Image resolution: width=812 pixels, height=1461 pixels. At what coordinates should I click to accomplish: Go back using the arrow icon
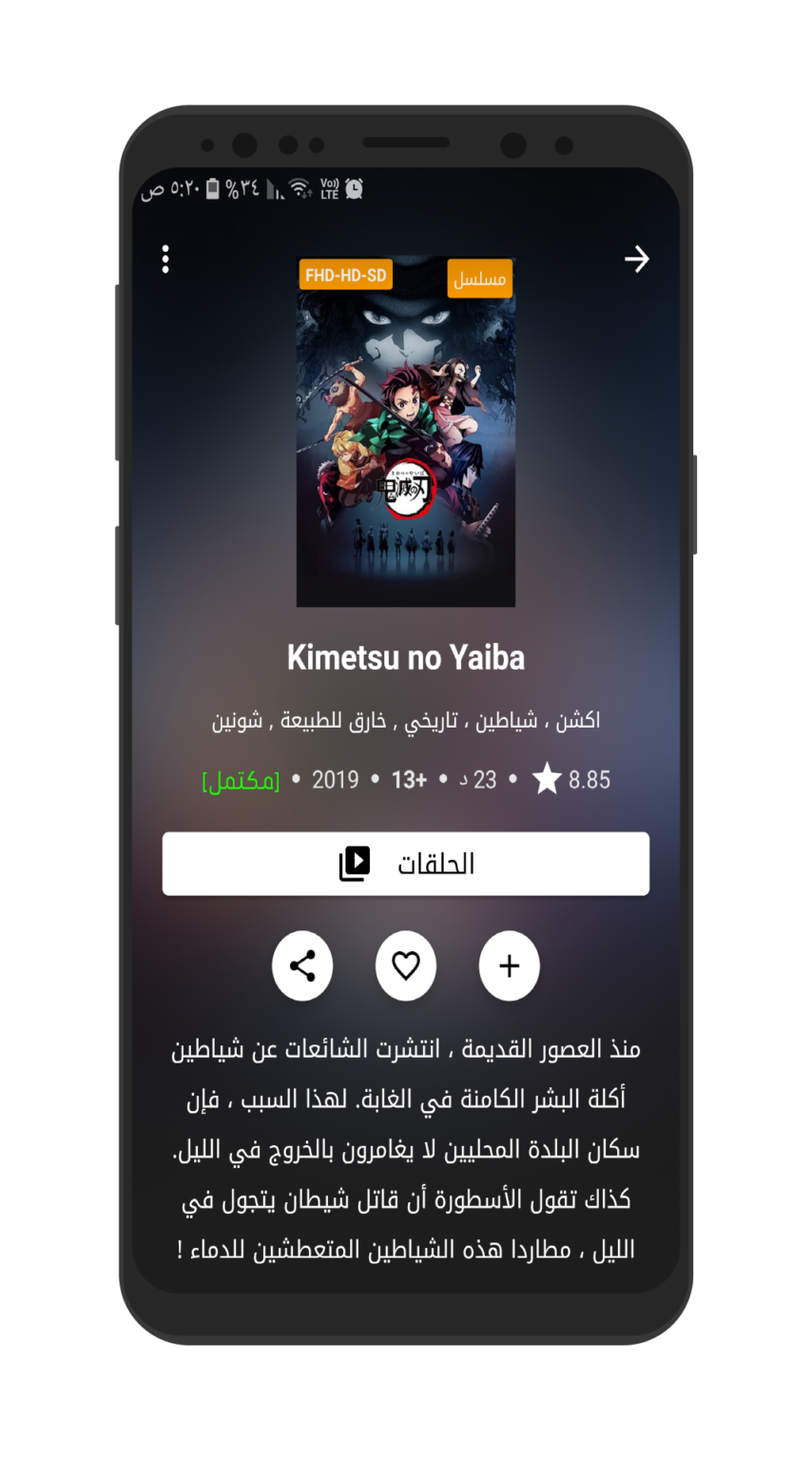pos(636,259)
